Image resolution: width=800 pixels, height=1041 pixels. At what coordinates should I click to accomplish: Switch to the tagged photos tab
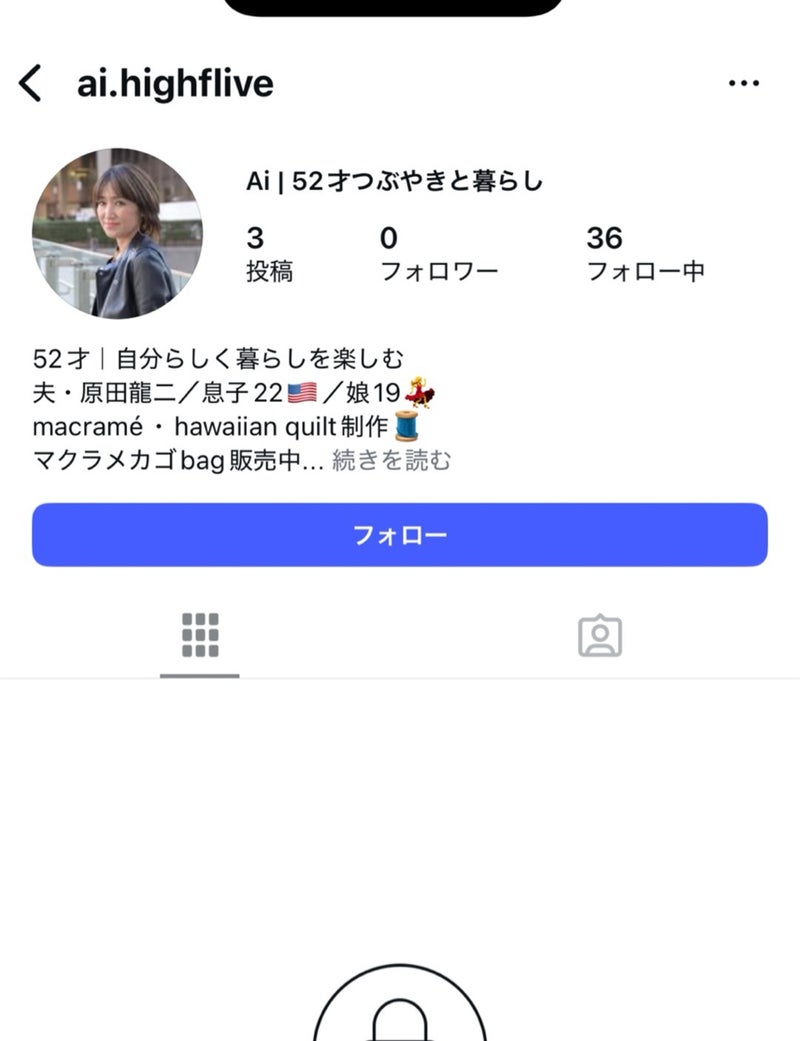coord(600,635)
